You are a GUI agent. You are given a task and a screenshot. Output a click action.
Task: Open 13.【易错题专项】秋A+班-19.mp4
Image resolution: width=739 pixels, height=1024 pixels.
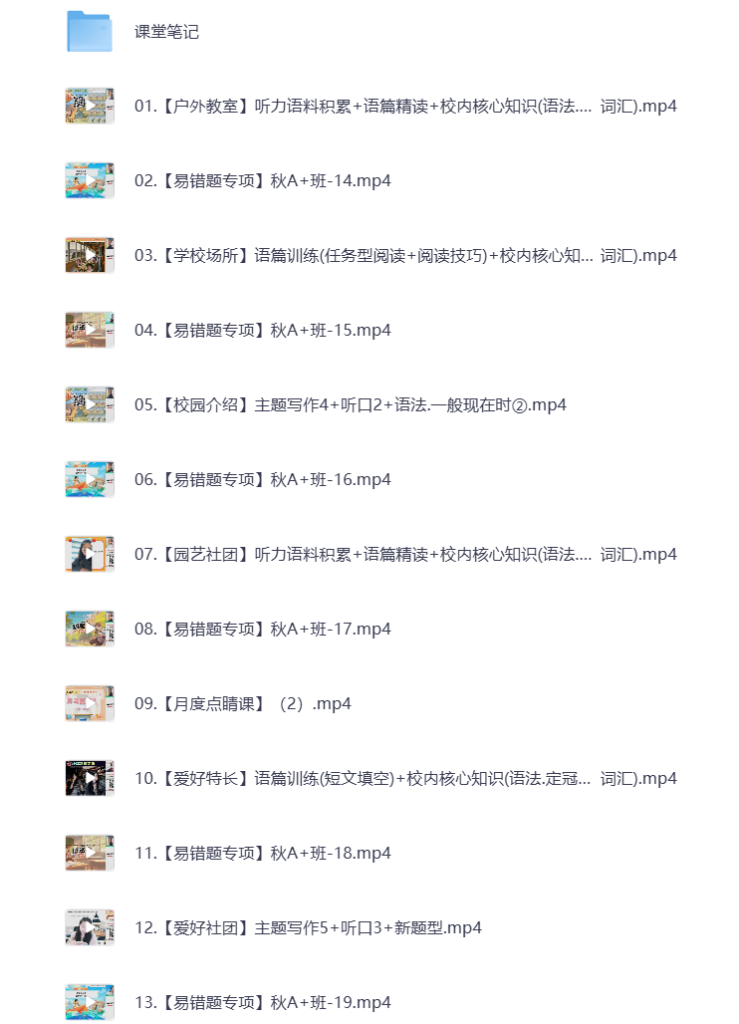(x=261, y=1002)
